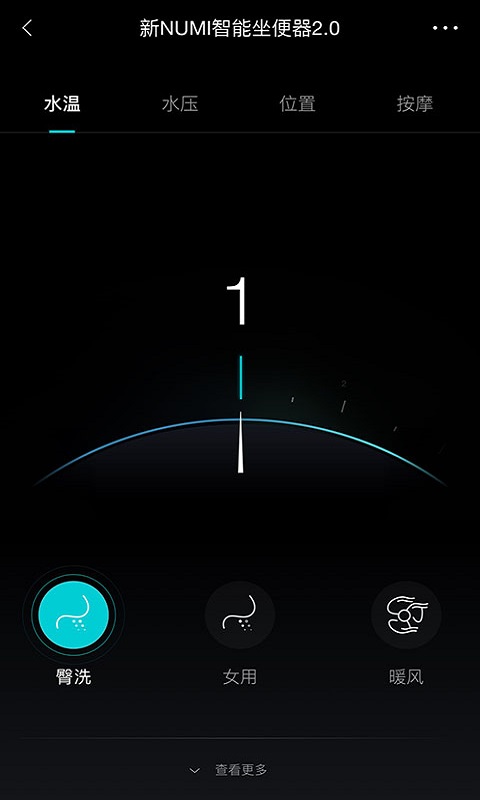This screenshot has height=800, width=480.
Task: Switch to the 位置 tab
Action: point(297,104)
